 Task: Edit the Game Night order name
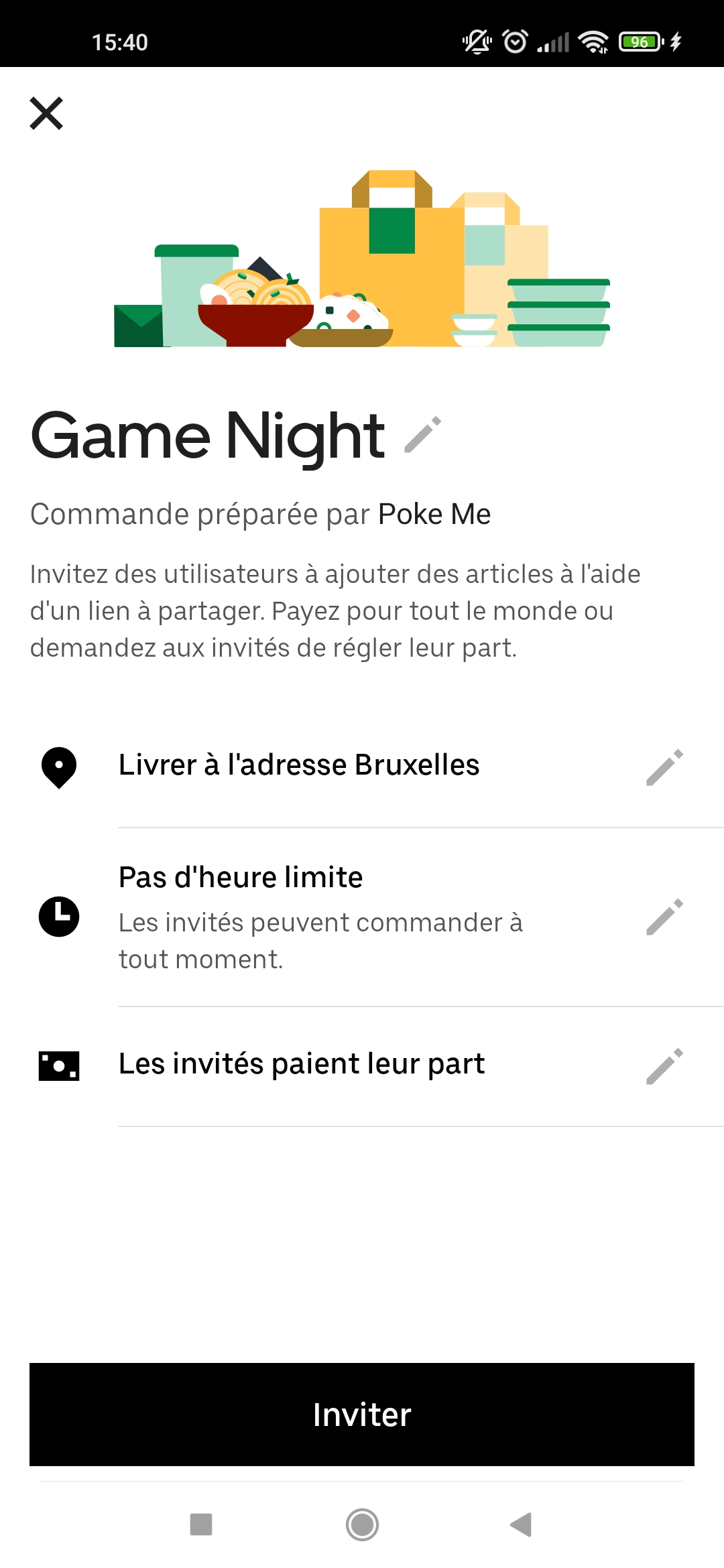coord(423,435)
